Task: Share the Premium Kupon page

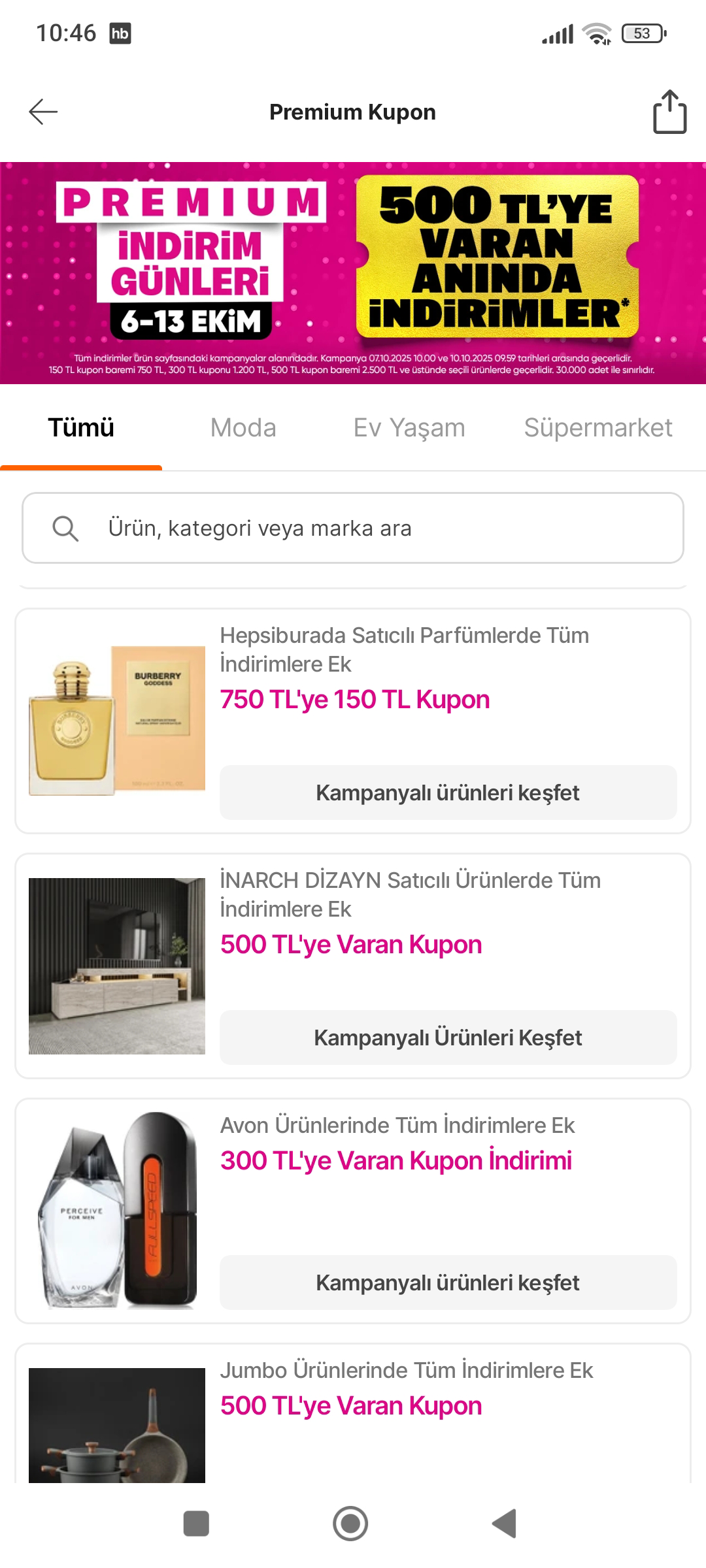Action: [669, 112]
